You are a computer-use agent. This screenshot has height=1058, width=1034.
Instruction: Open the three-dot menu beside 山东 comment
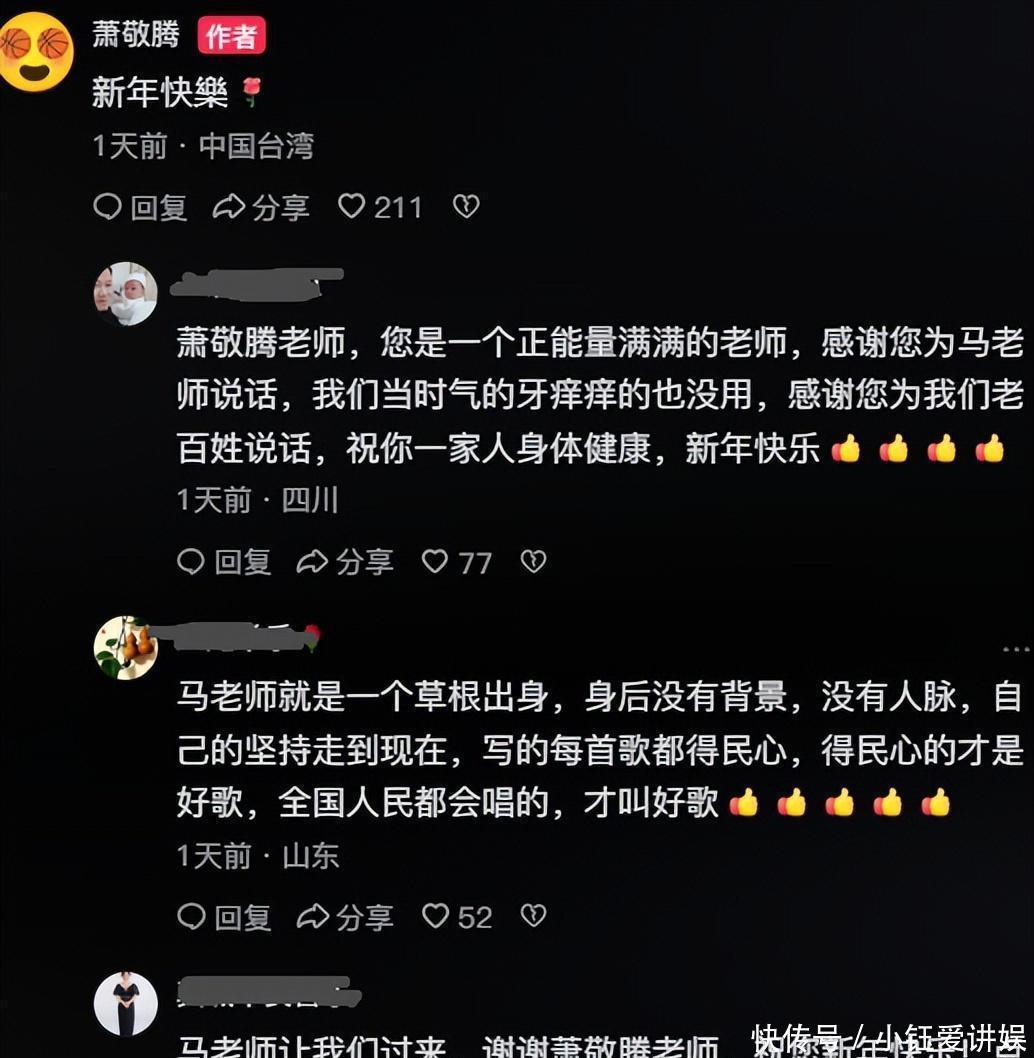click(x=1016, y=649)
